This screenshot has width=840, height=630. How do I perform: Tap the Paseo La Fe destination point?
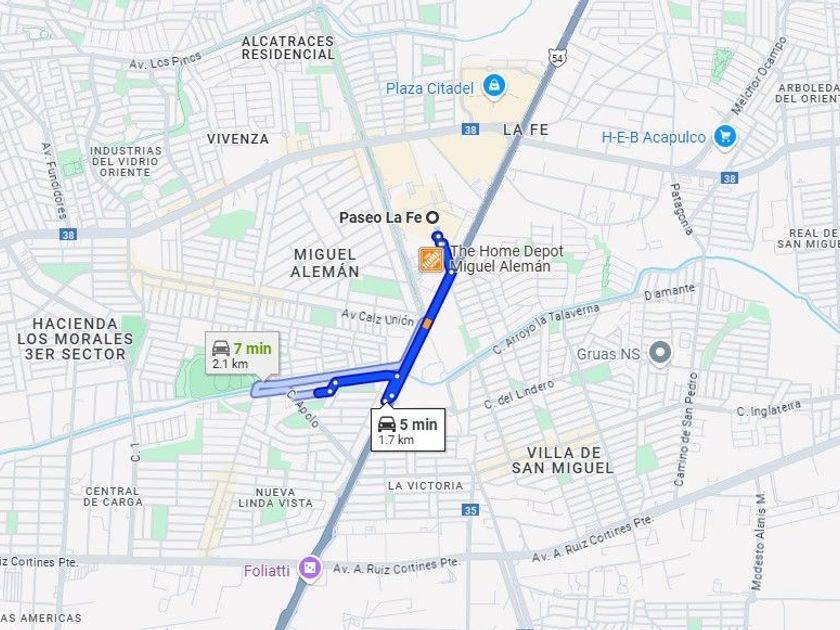click(433, 217)
